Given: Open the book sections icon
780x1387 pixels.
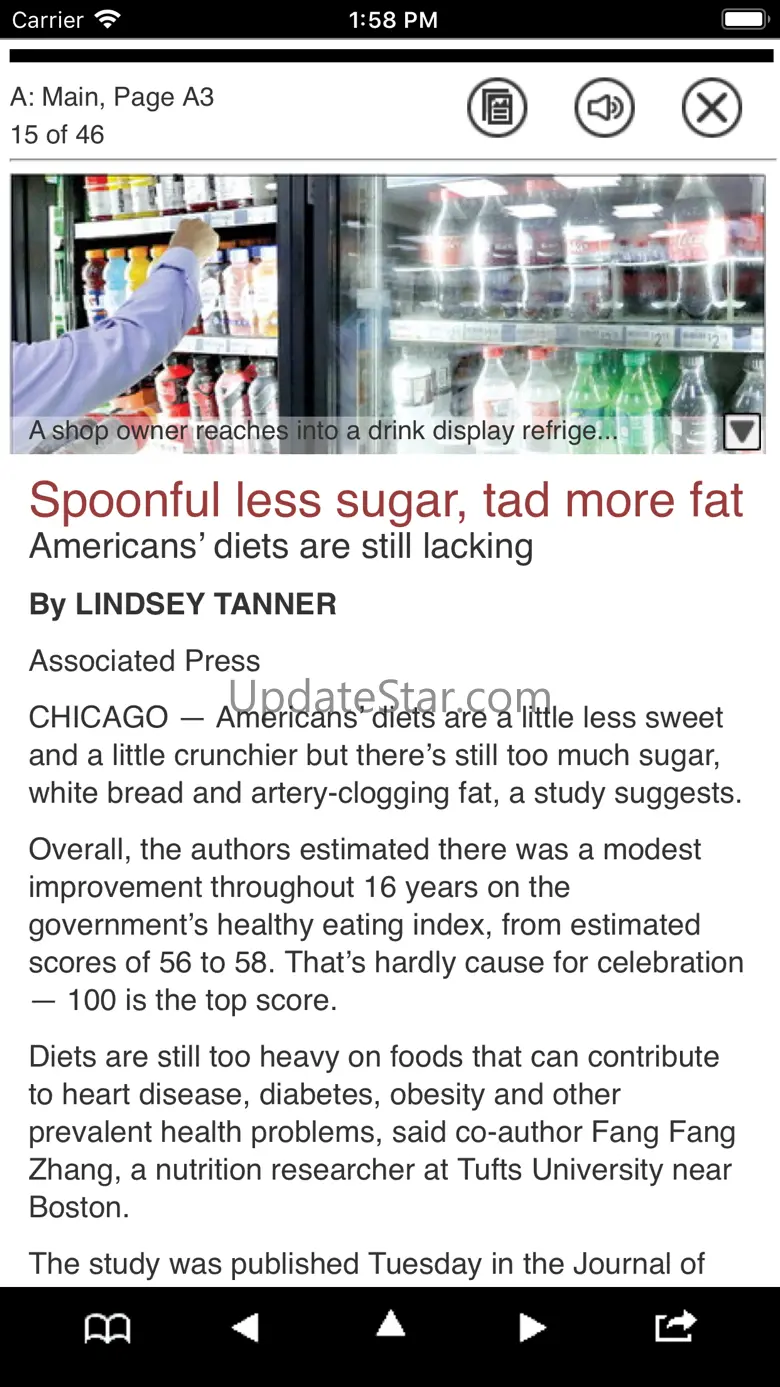Looking at the screenshot, I should 107,1328.
